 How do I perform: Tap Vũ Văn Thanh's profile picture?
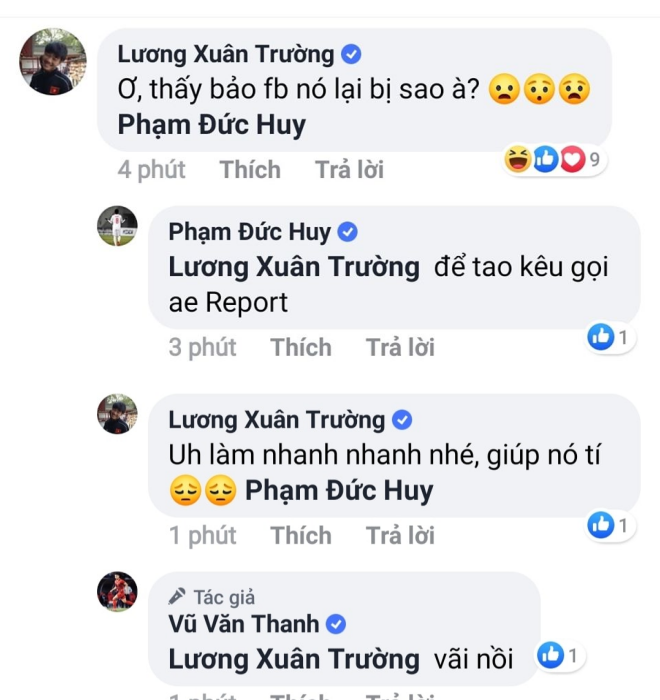click(x=117, y=592)
